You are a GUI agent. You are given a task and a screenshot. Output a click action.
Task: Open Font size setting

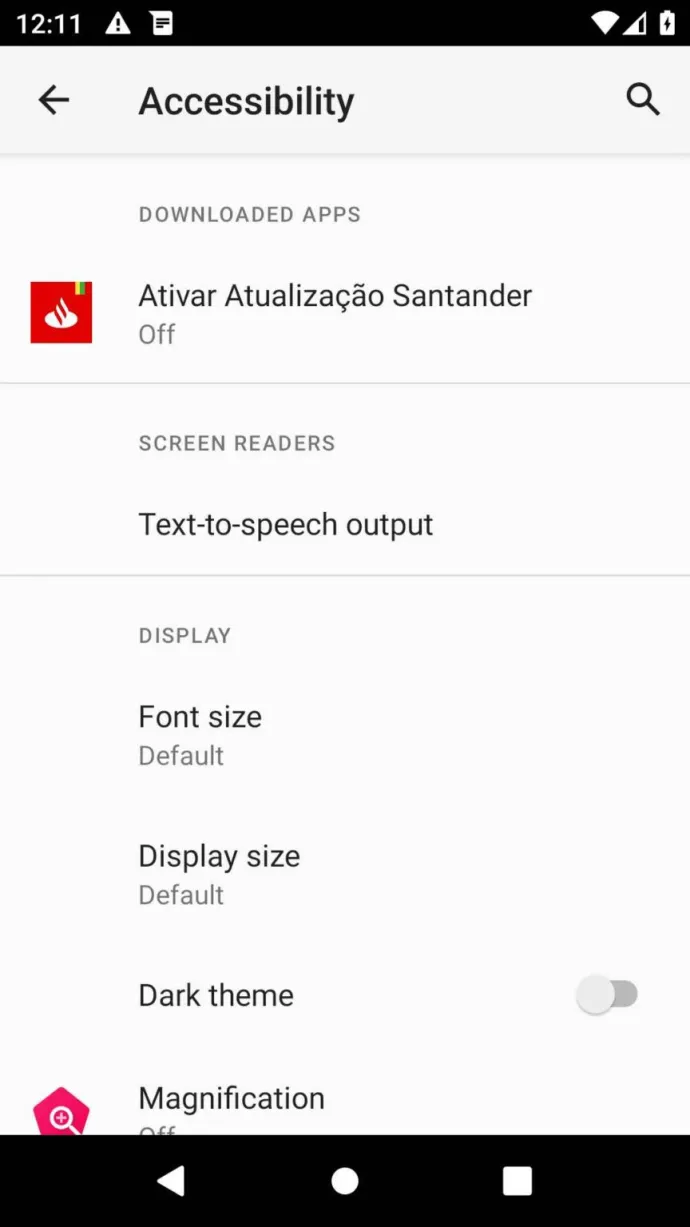tap(200, 734)
